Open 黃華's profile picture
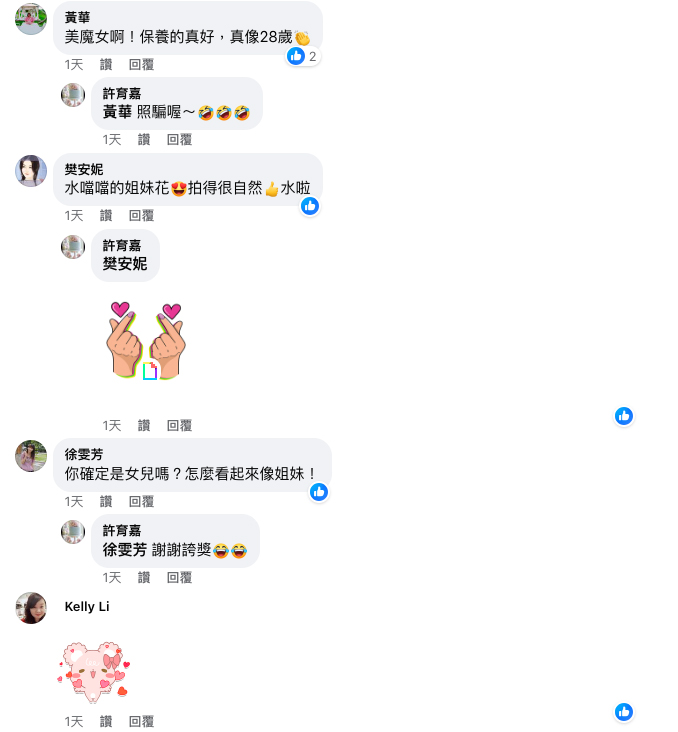Image resolution: width=678 pixels, height=732 pixels. (31, 18)
